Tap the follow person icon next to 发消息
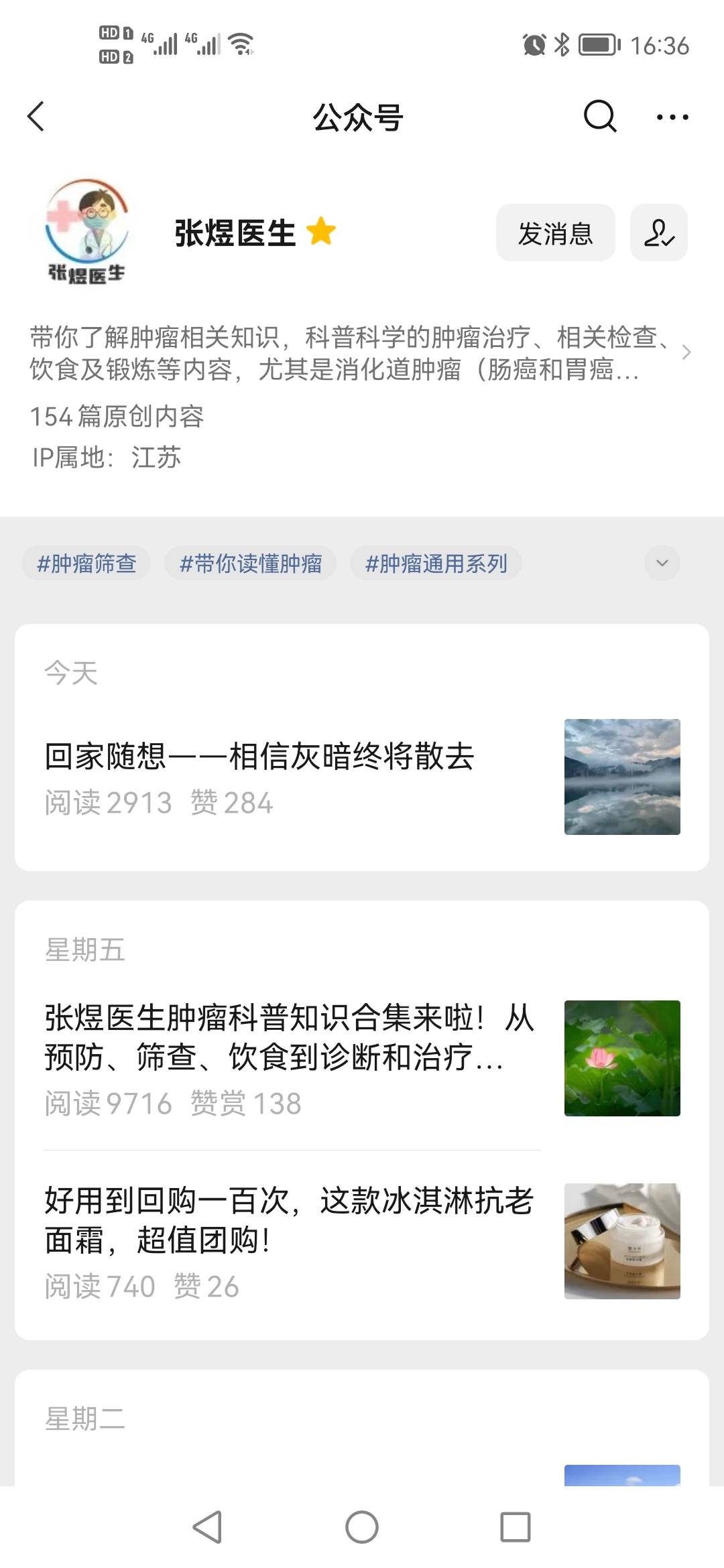Image resolution: width=724 pixels, height=1568 pixels. coord(658,233)
